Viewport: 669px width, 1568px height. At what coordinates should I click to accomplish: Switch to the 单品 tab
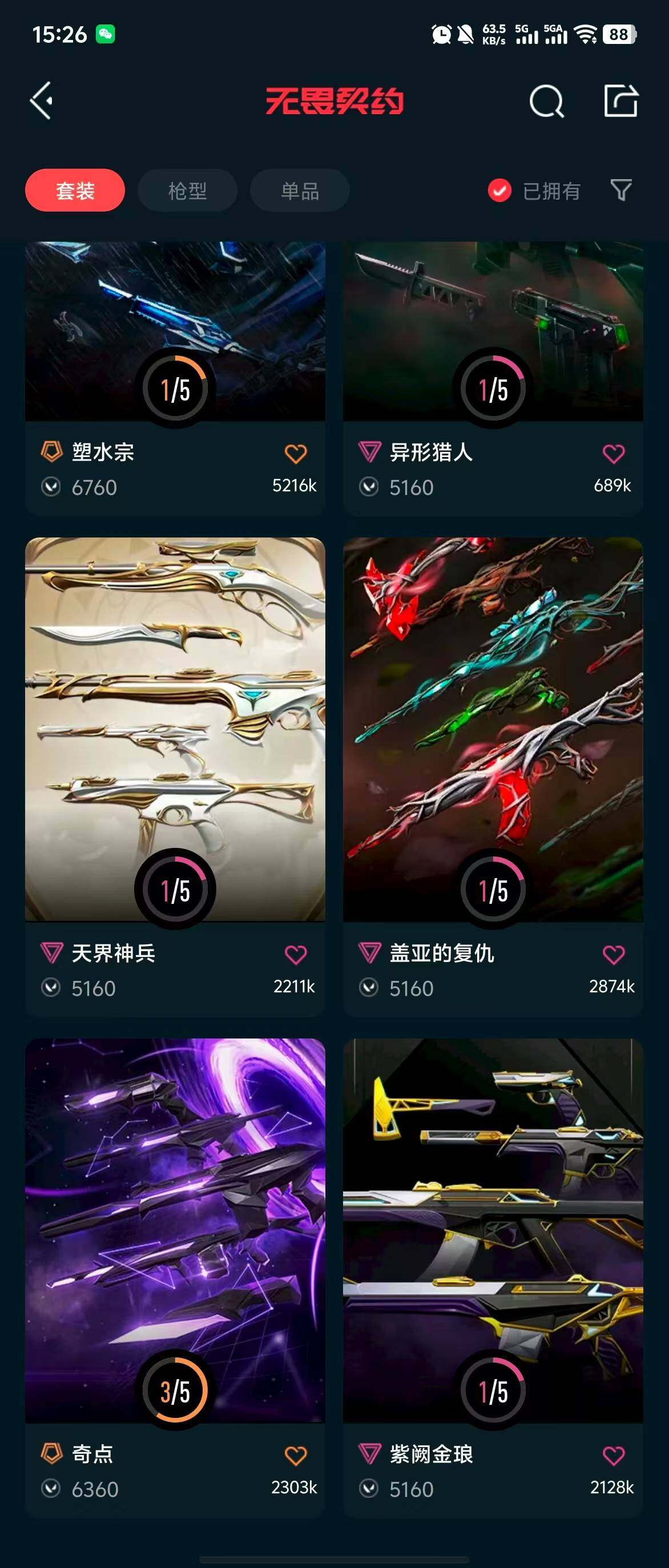click(x=300, y=191)
